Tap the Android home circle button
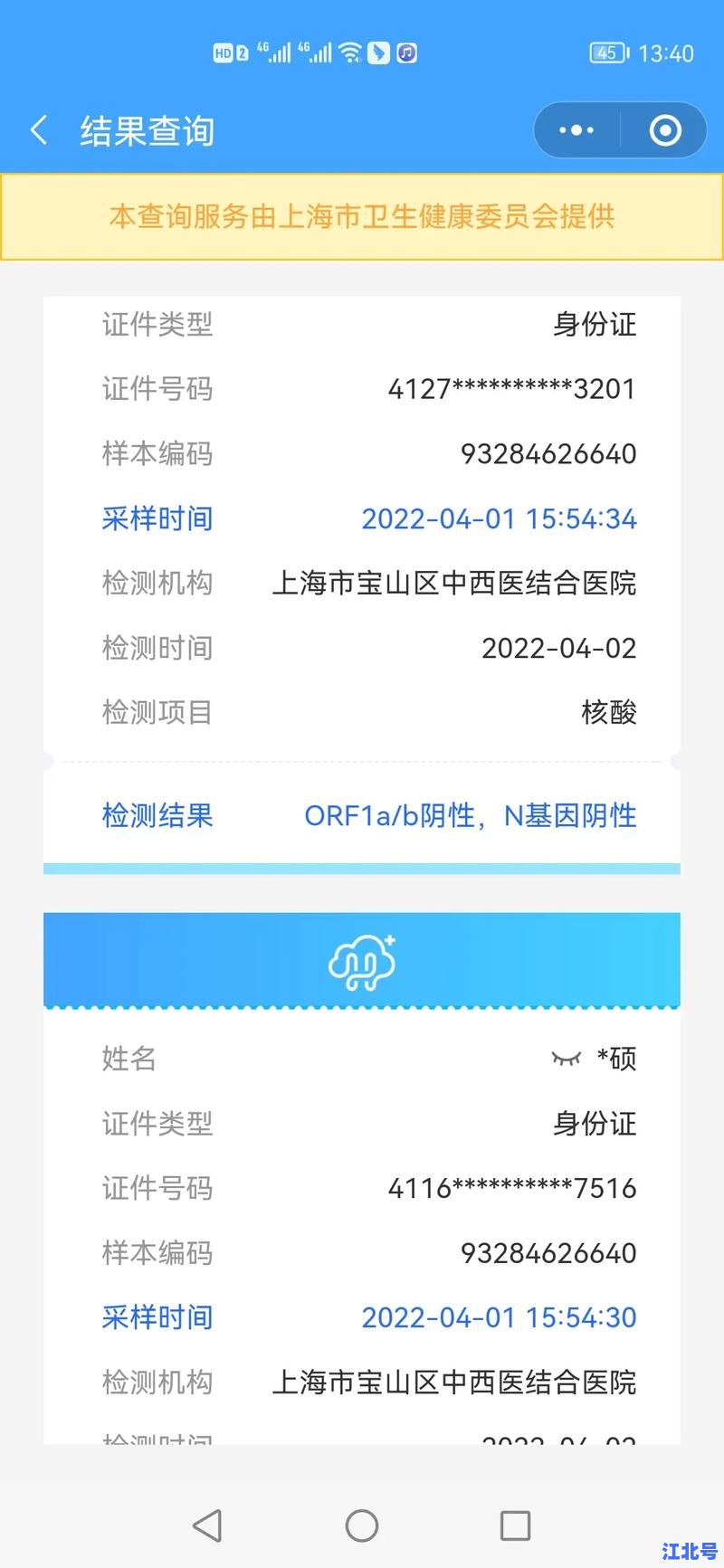Viewport: 724px width, 1568px height. (x=361, y=1525)
